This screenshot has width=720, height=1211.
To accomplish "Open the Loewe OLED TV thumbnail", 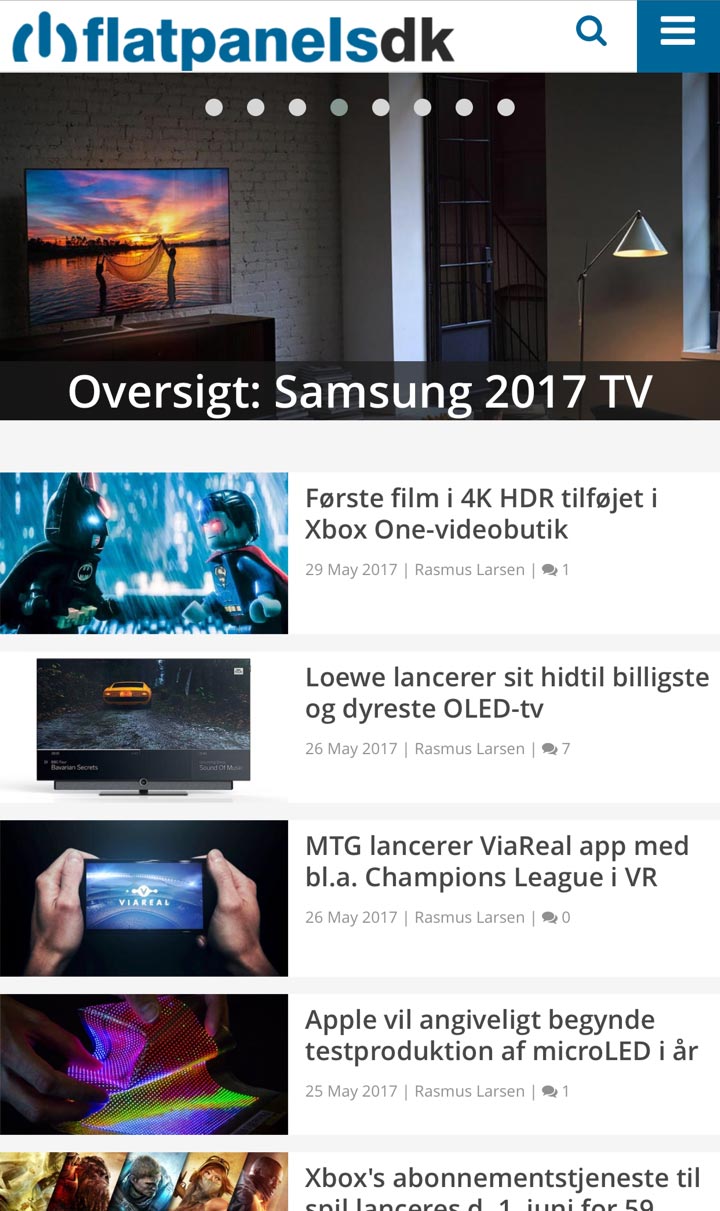I will (x=144, y=727).
